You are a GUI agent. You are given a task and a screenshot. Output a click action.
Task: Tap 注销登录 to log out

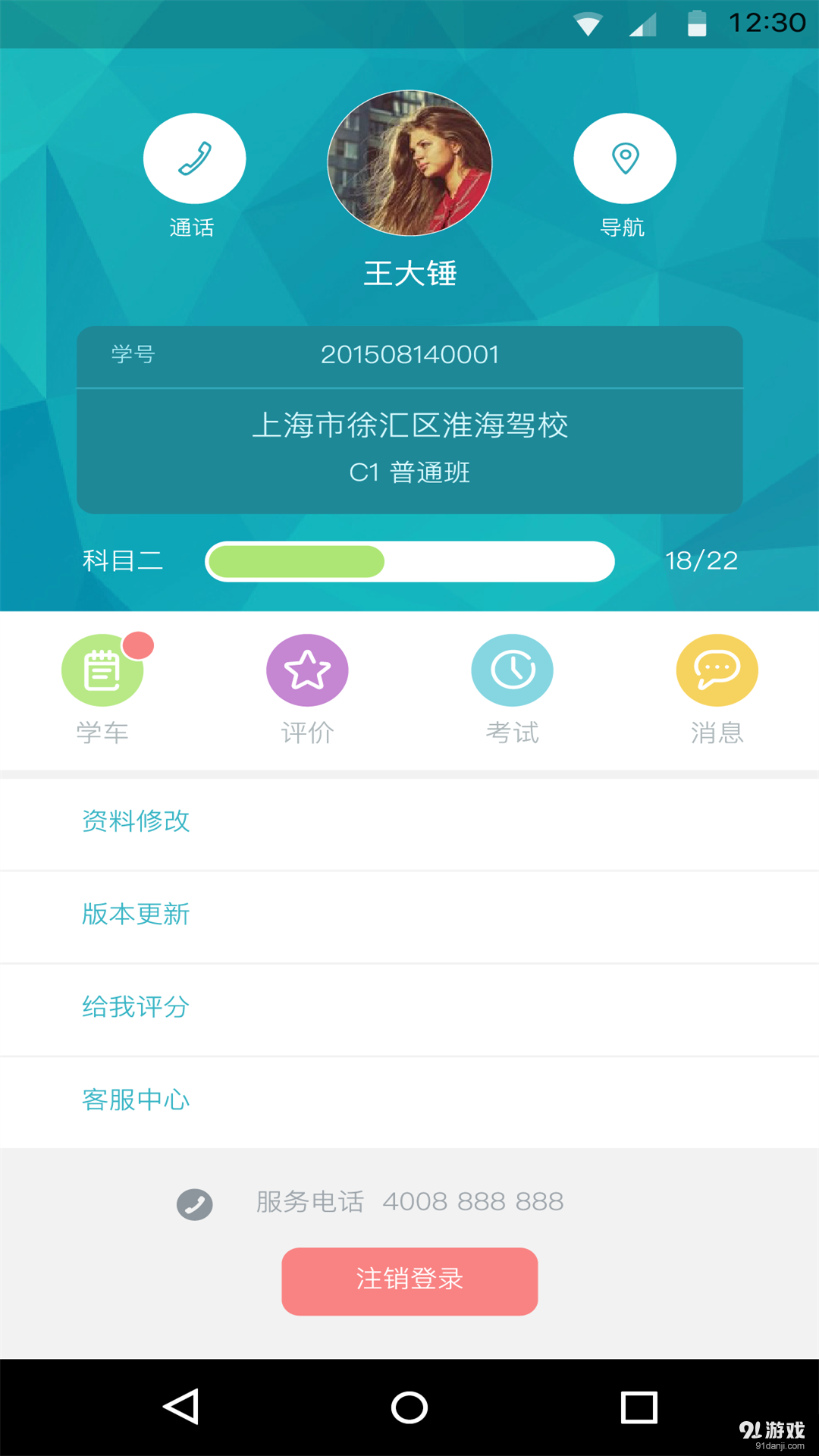pyautogui.click(x=409, y=1280)
